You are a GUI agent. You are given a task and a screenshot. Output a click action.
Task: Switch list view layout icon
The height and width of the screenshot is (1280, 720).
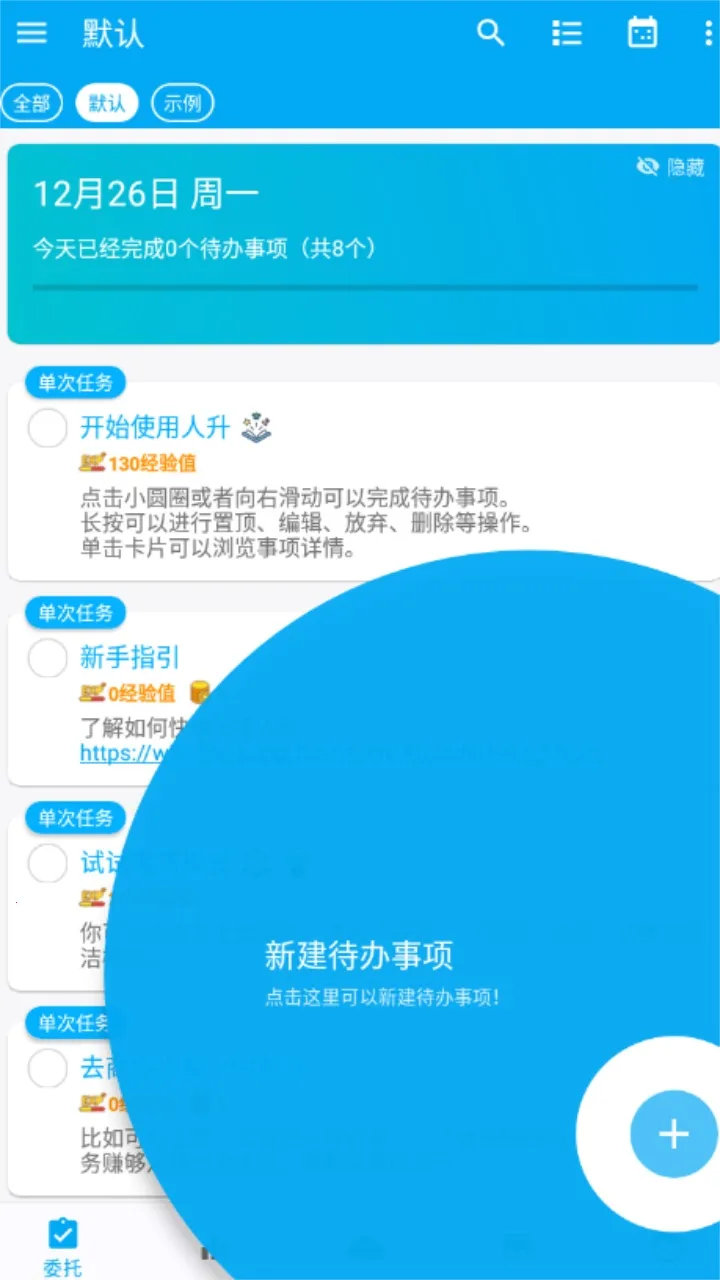pos(567,33)
